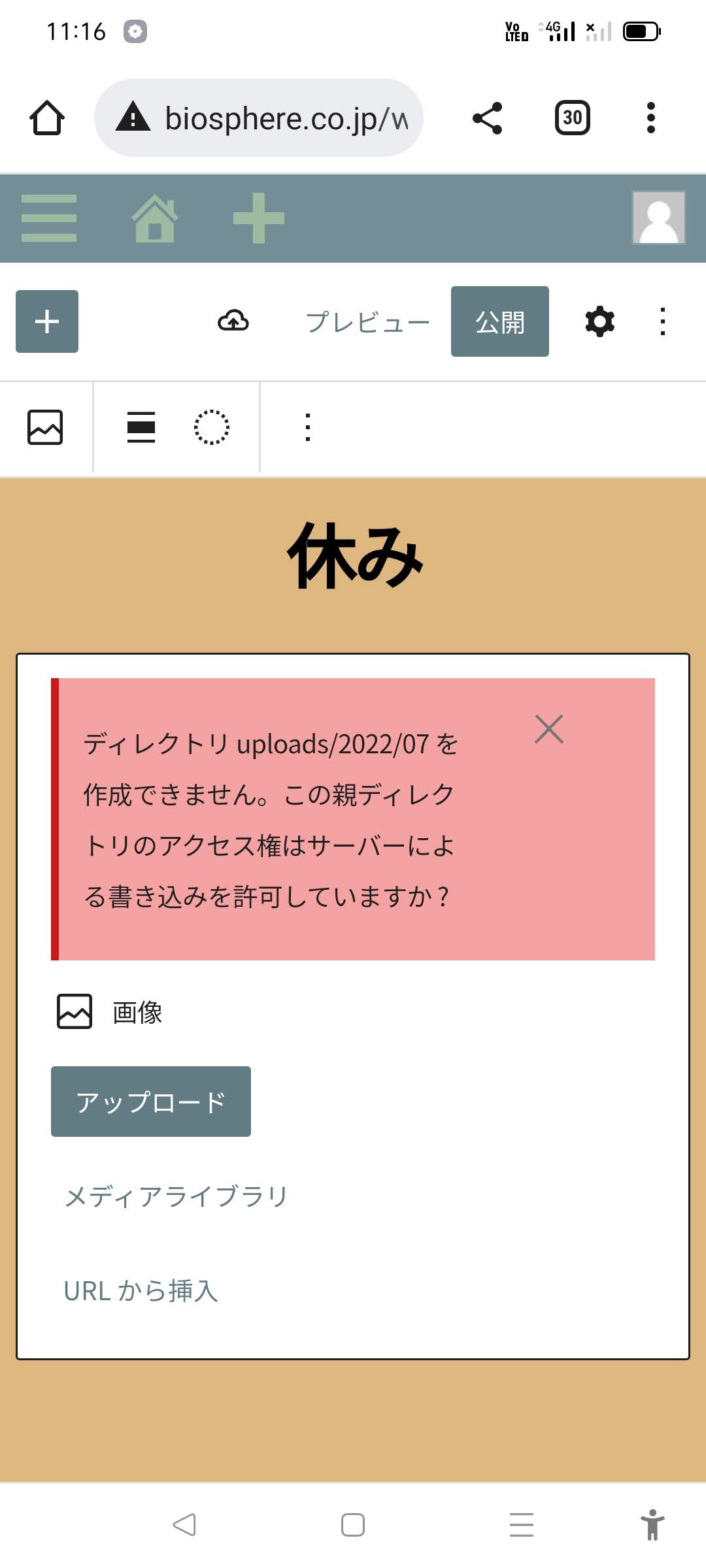Select URL から挿入 to insert from URL

pyautogui.click(x=141, y=1291)
